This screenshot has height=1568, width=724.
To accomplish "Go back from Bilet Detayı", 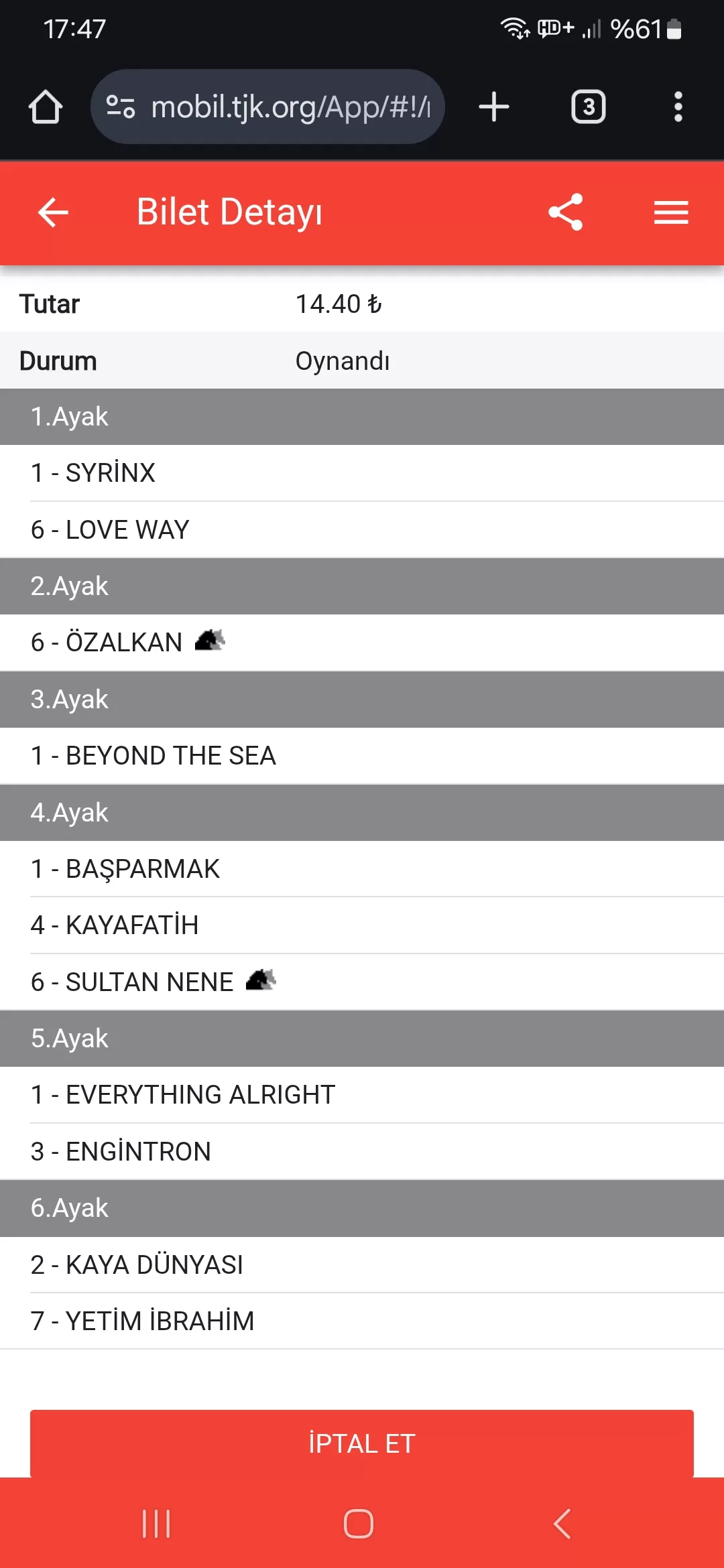I will pyautogui.click(x=54, y=213).
